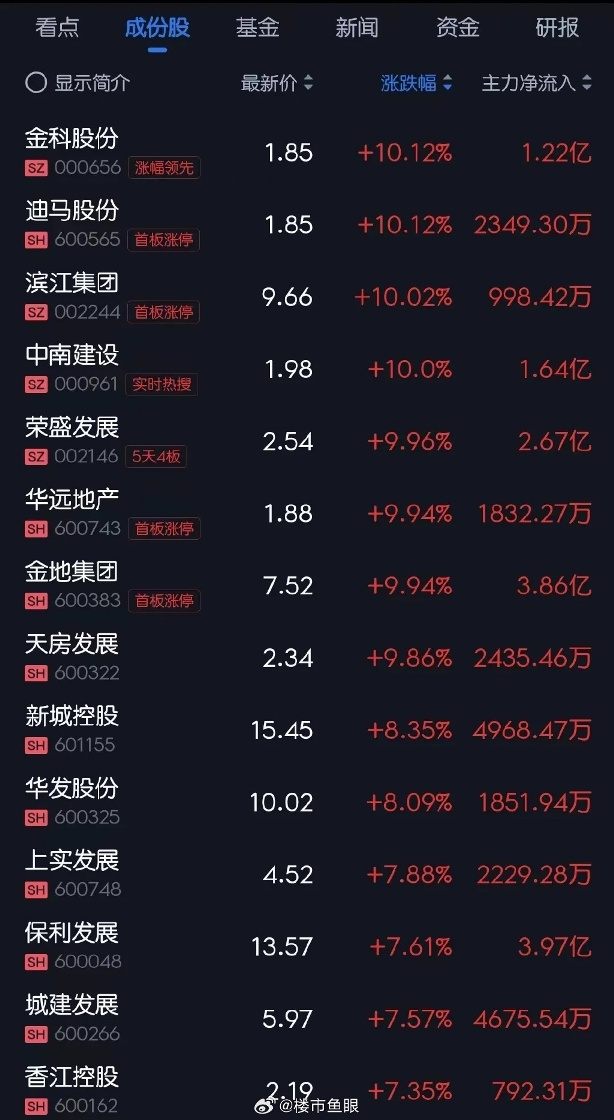Sort the list by 最新价
614x1120 pixels.
[x=277, y=83]
